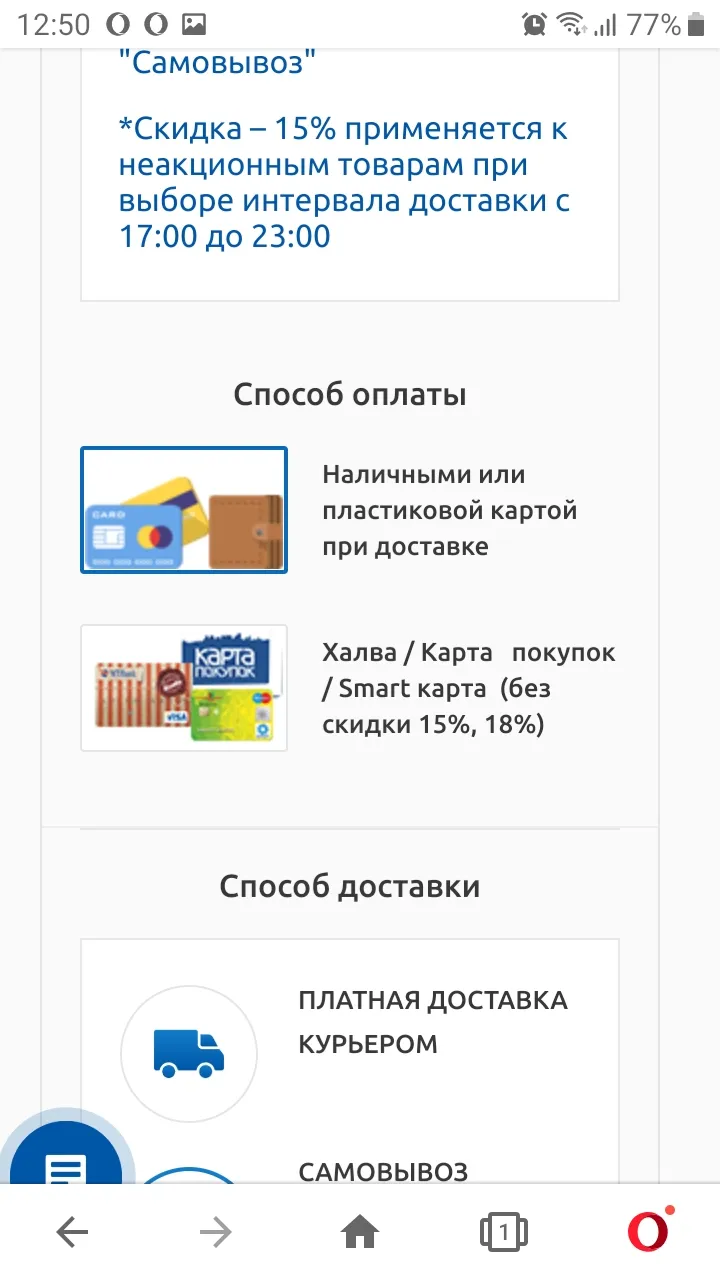This screenshot has height=1280, width=720.
Task: Open the browser tabs switcher
Action: (503, 1232)
